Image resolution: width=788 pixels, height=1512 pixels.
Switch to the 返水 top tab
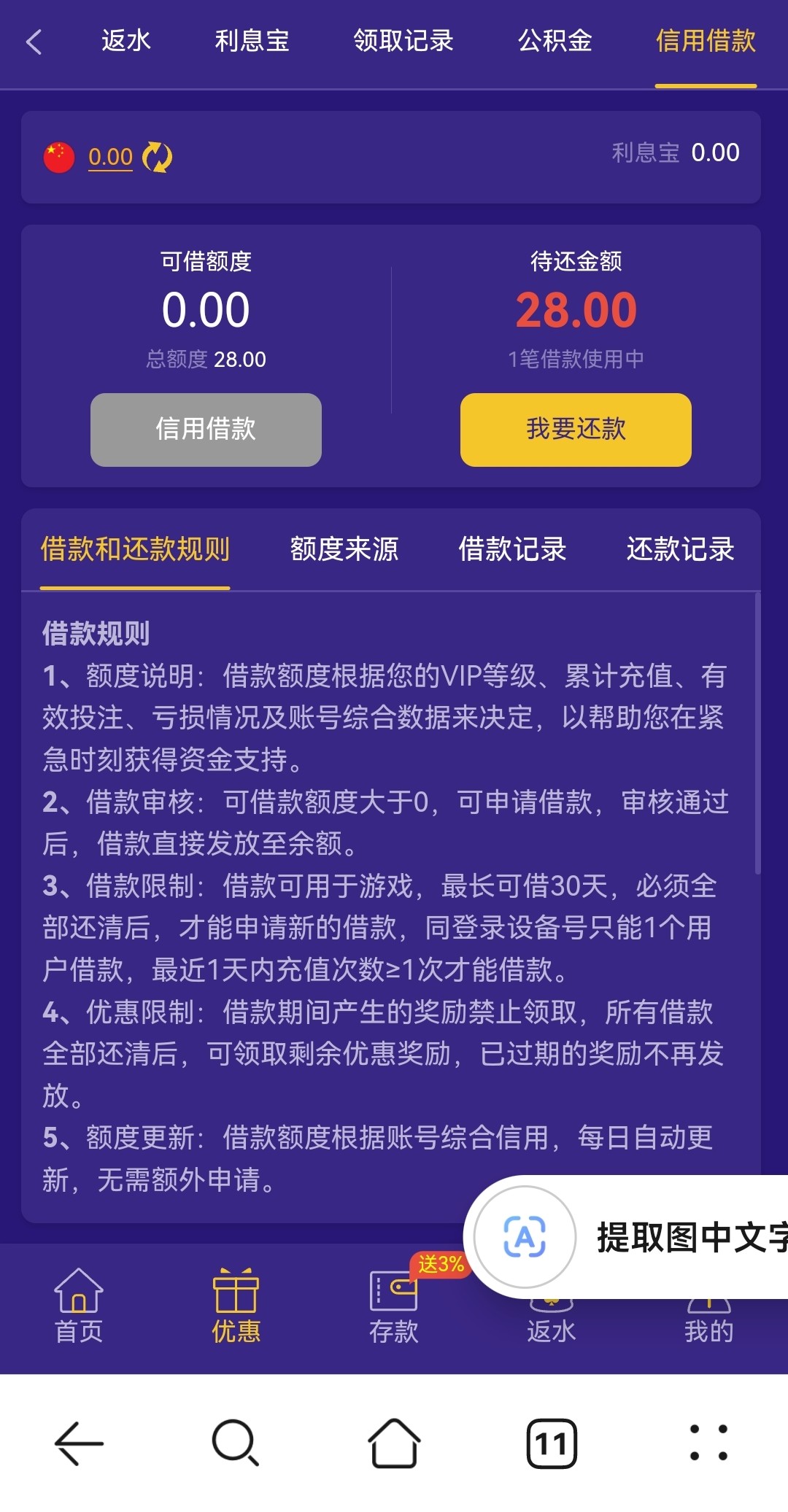click(x=125, y=41)
